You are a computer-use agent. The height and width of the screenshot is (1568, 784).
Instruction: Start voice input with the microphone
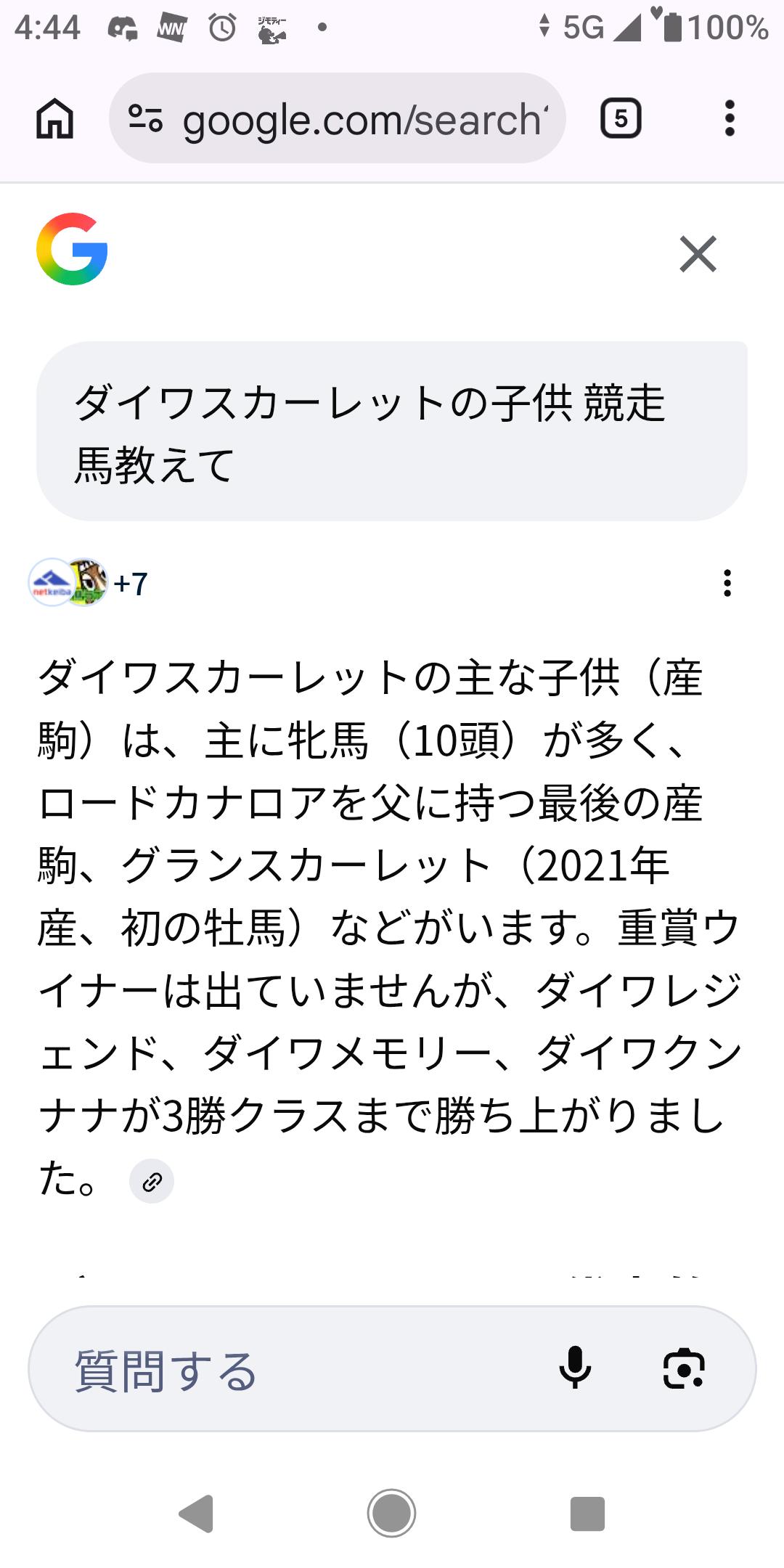[575, 1368]
